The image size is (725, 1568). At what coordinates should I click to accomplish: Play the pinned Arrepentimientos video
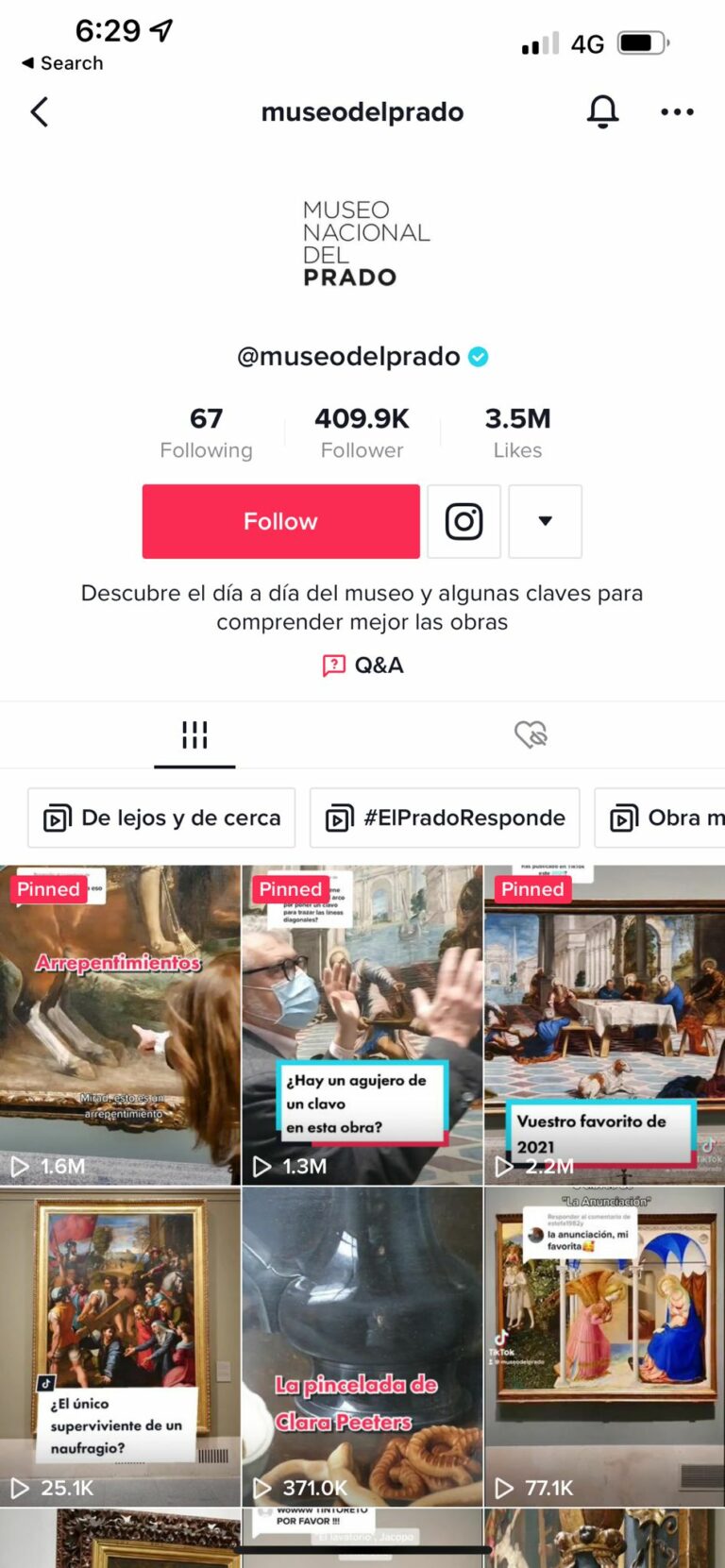coord(120,1024)
